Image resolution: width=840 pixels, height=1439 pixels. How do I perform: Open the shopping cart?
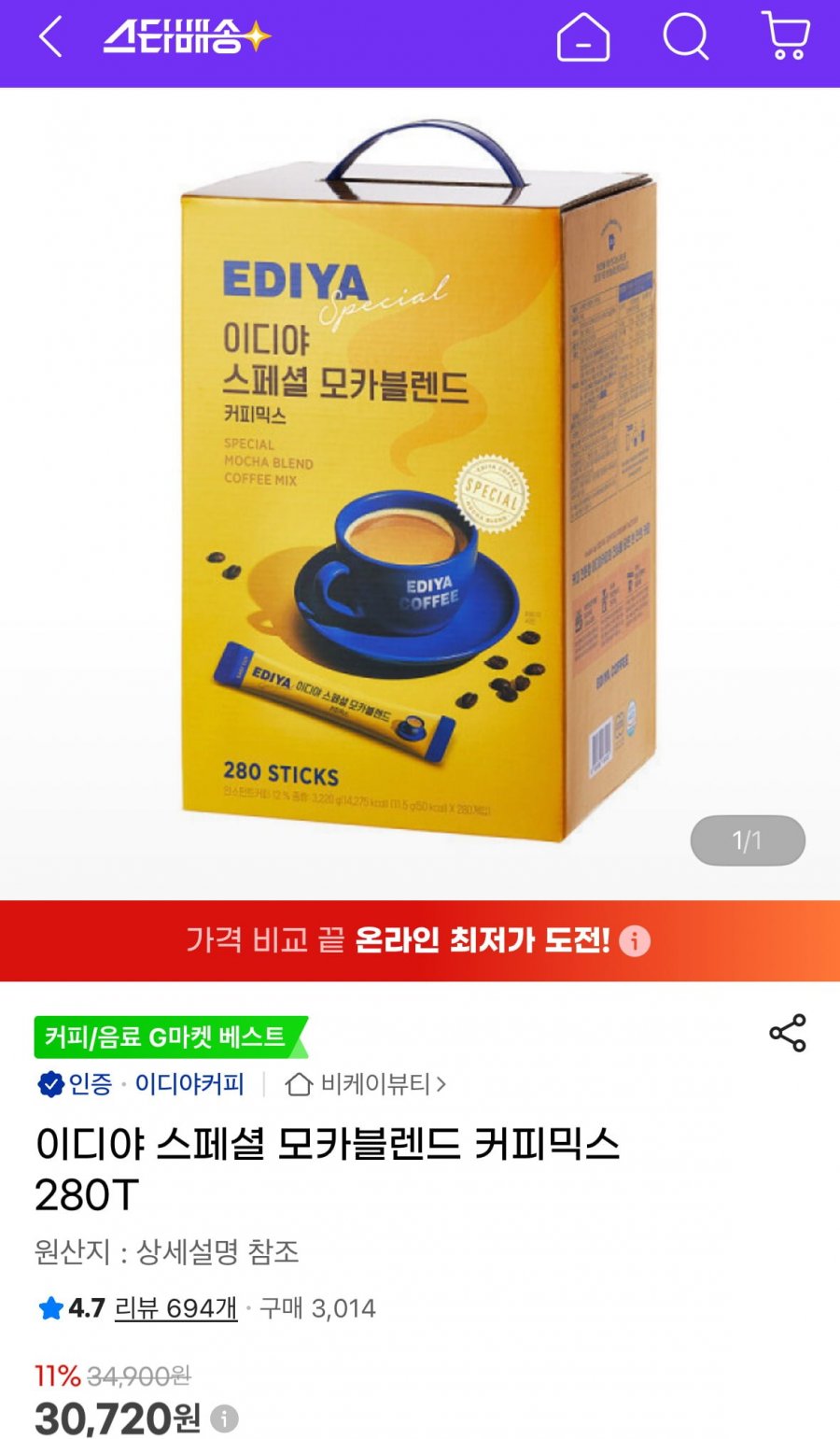[x=786, y=37]
